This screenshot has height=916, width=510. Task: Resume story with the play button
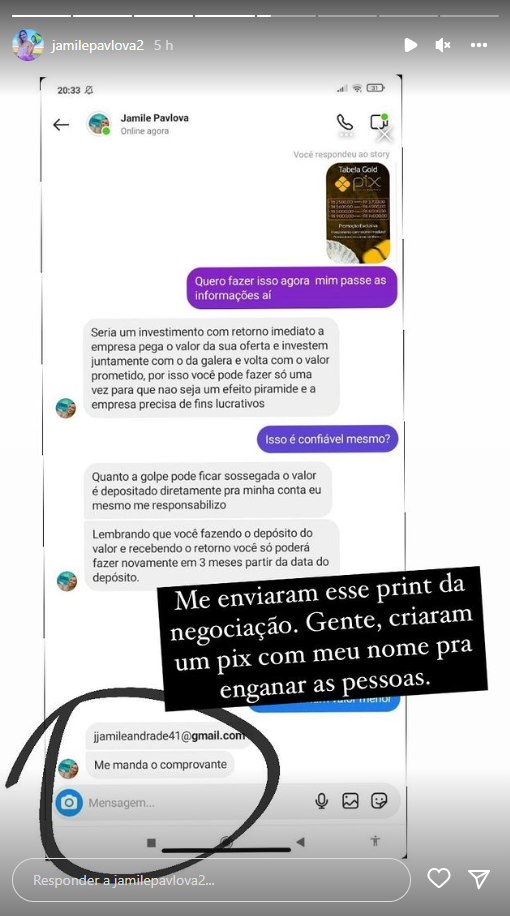[x=411, y=45]
